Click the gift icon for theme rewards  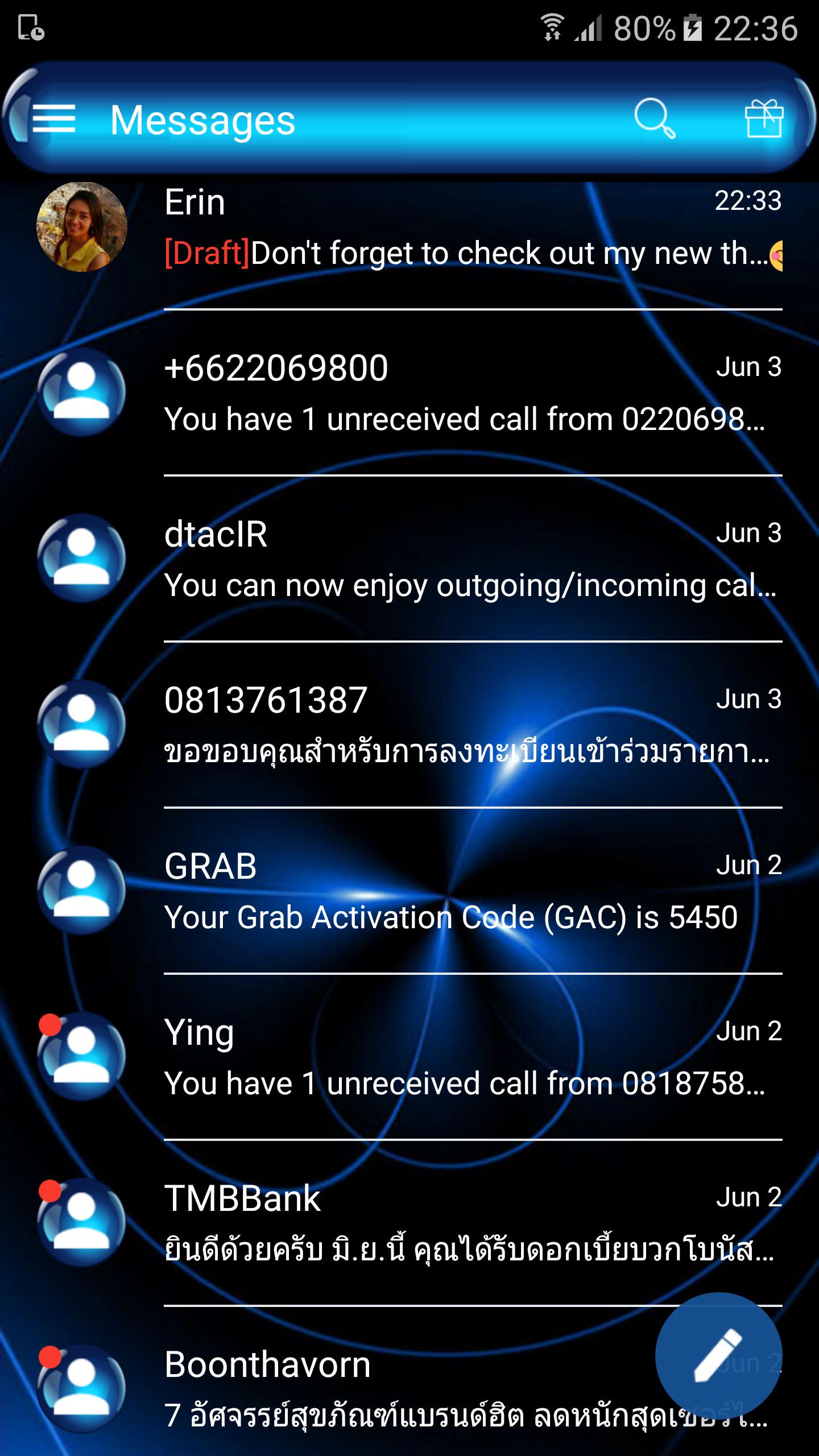click(x=764, y=118)
